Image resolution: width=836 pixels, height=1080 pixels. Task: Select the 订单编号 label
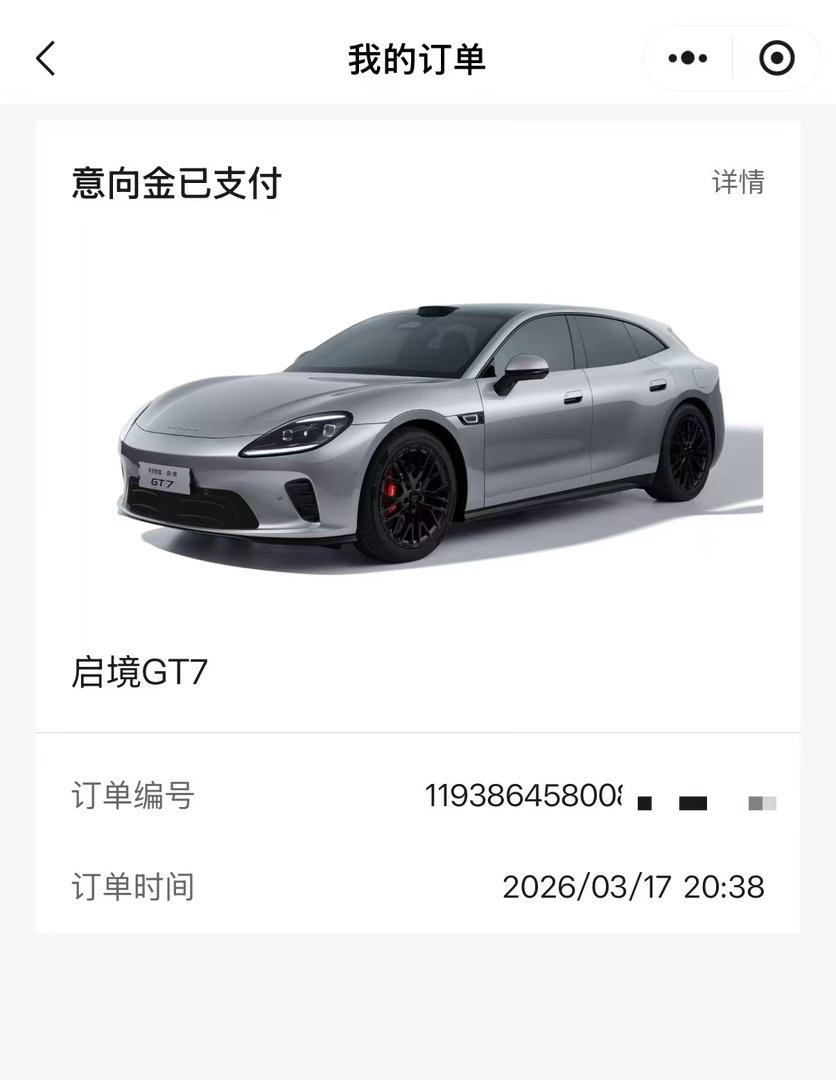(x=135, y=795)
